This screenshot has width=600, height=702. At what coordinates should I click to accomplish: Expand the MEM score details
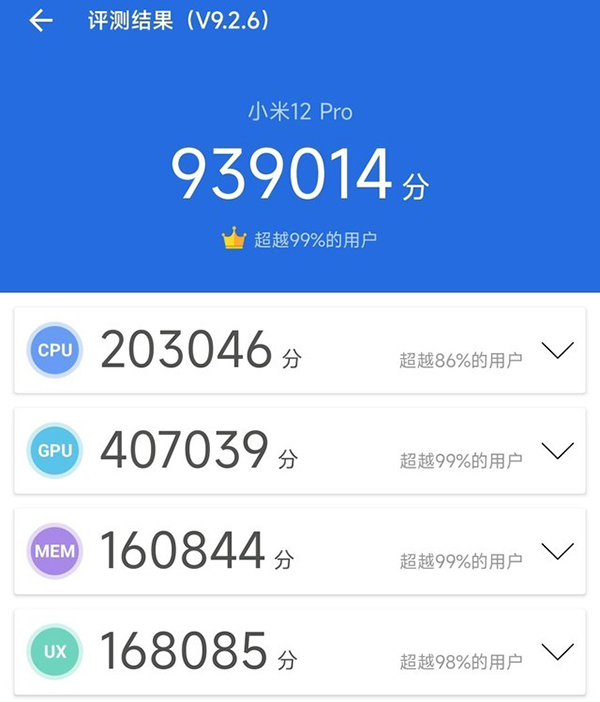556,550
